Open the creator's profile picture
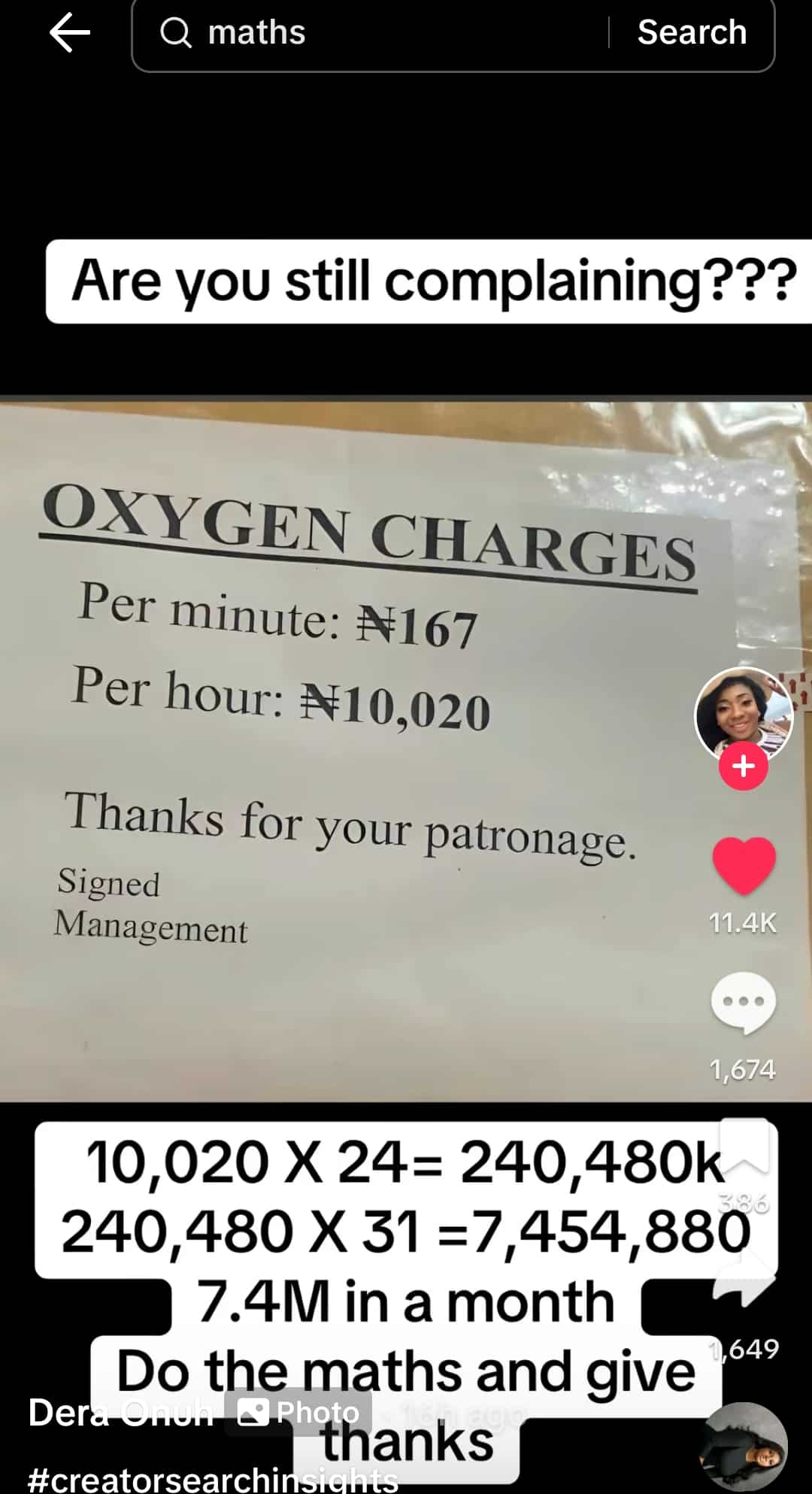 743,712
